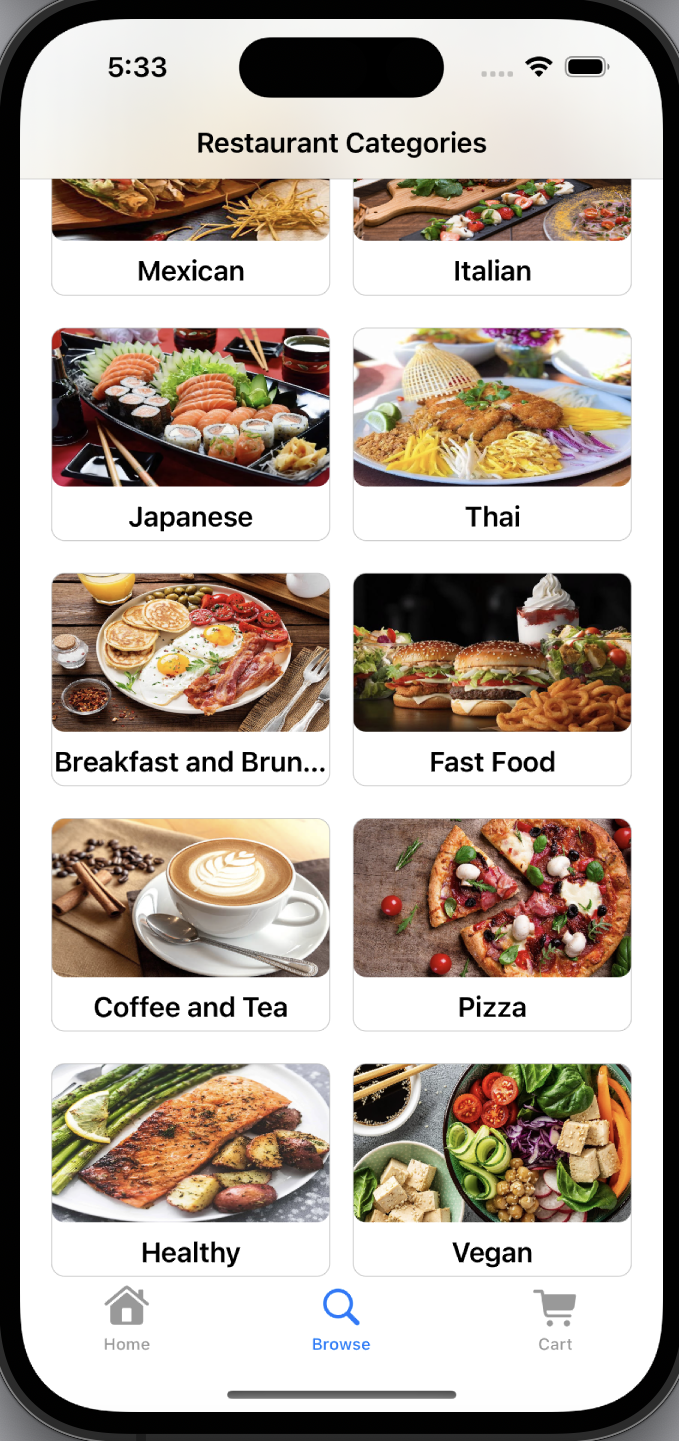The width and height of the screenshot is (679, 1441).
Task: Go to the Cart tab
Action: tap(555, 1320)
